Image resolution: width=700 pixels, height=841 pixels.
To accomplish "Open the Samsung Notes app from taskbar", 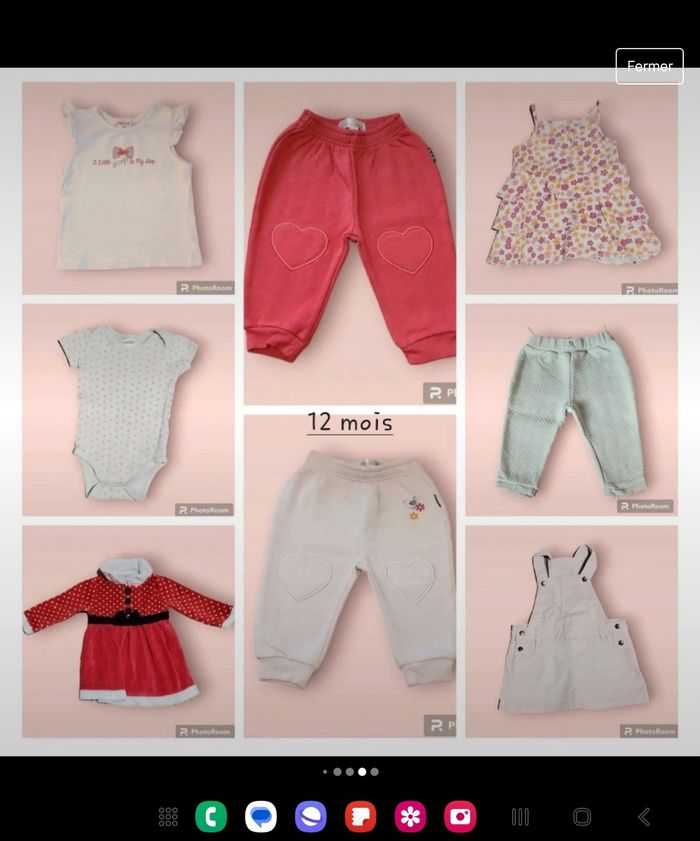I will [x=360, y=817].
